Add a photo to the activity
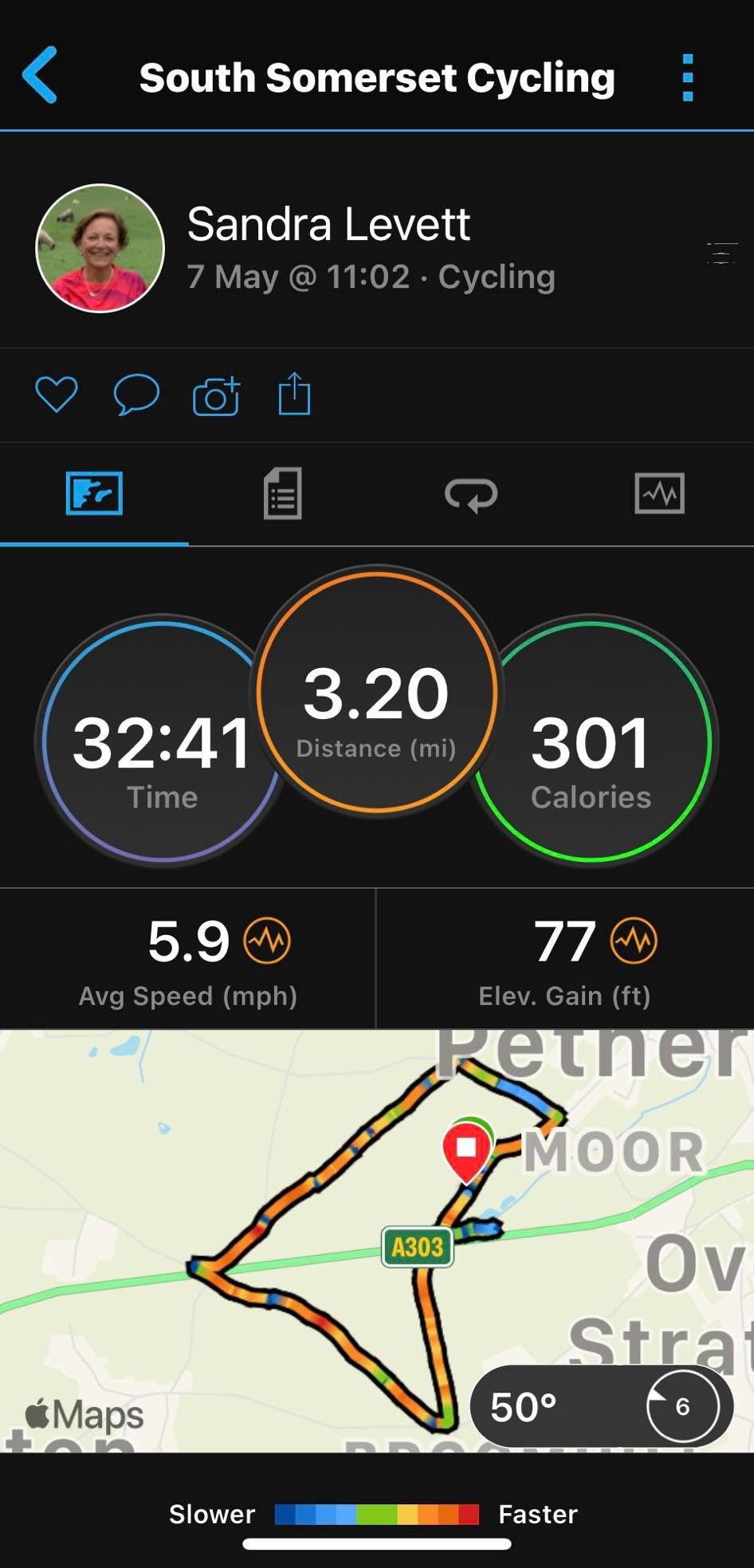This screenshot has height=1568, width=754. [x=216, y=395]
